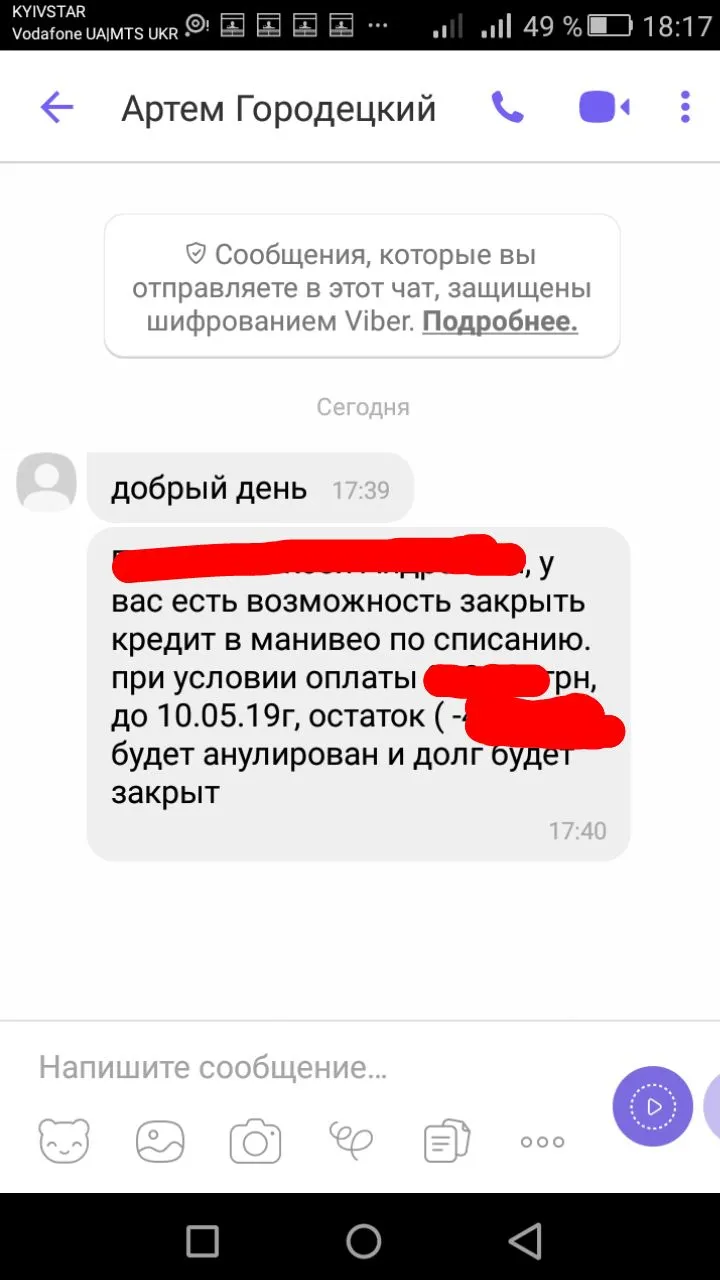Tap the sender's avatar next to добрый день
This screenshot has width=720, height=1280.
47,483
